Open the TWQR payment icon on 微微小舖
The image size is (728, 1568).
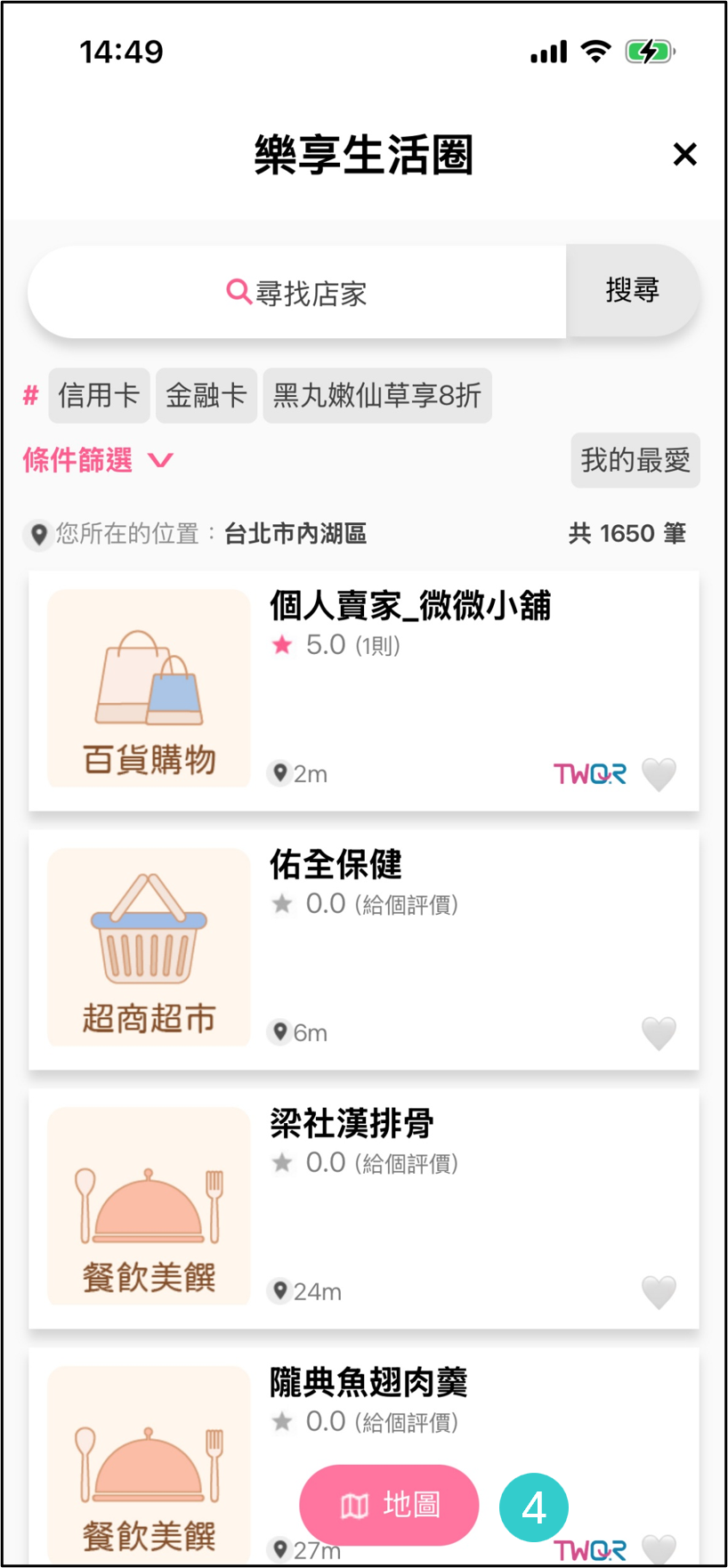click(589, 773)
